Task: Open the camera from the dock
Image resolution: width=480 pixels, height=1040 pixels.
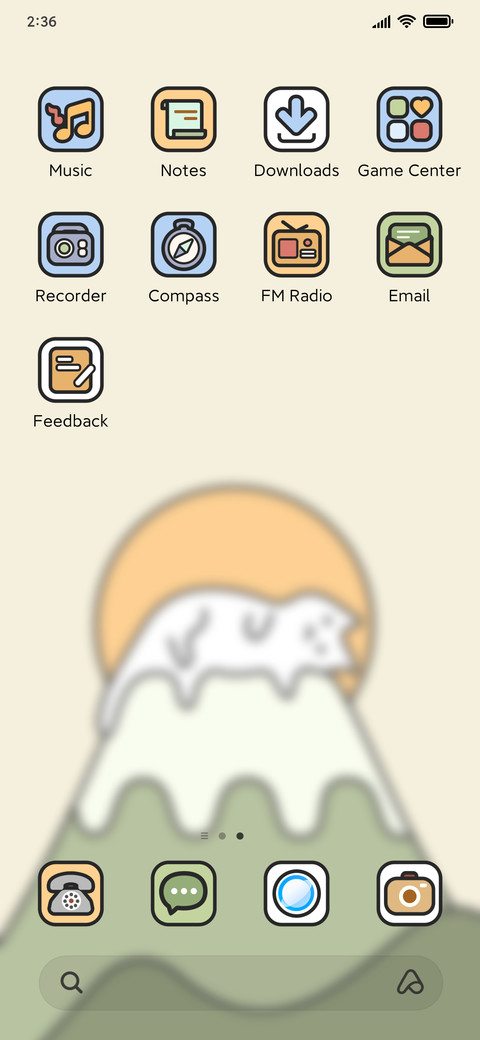Action: point(409,893)
